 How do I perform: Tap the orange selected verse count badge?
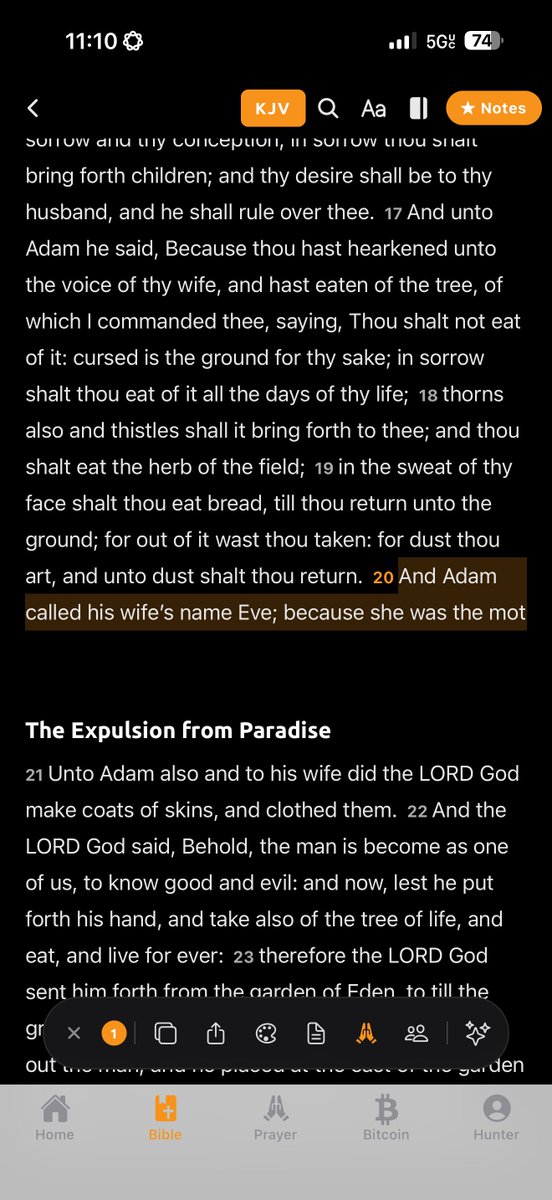click(x=114, y=1034)
